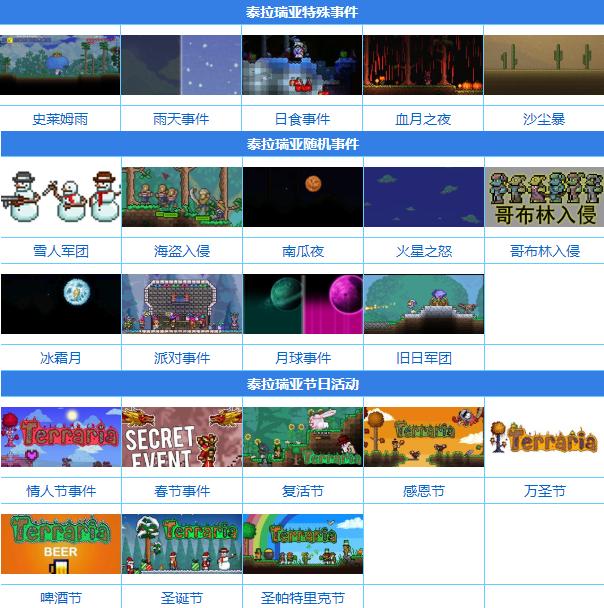Tap the 春节事件 Secret Event image

pyautogui.click(x=181, y=437)
